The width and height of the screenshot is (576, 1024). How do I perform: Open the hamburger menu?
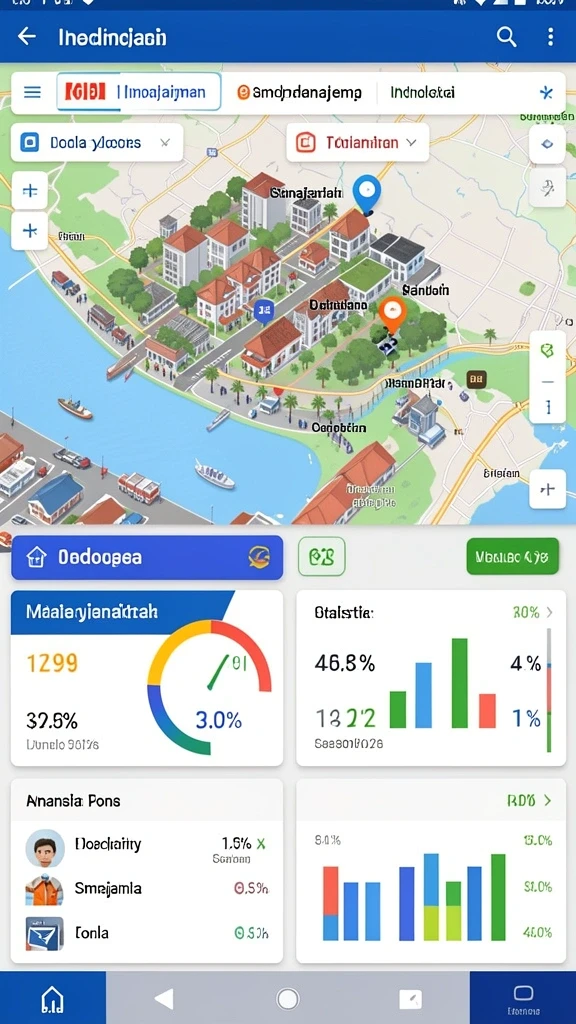coord(32,92)
